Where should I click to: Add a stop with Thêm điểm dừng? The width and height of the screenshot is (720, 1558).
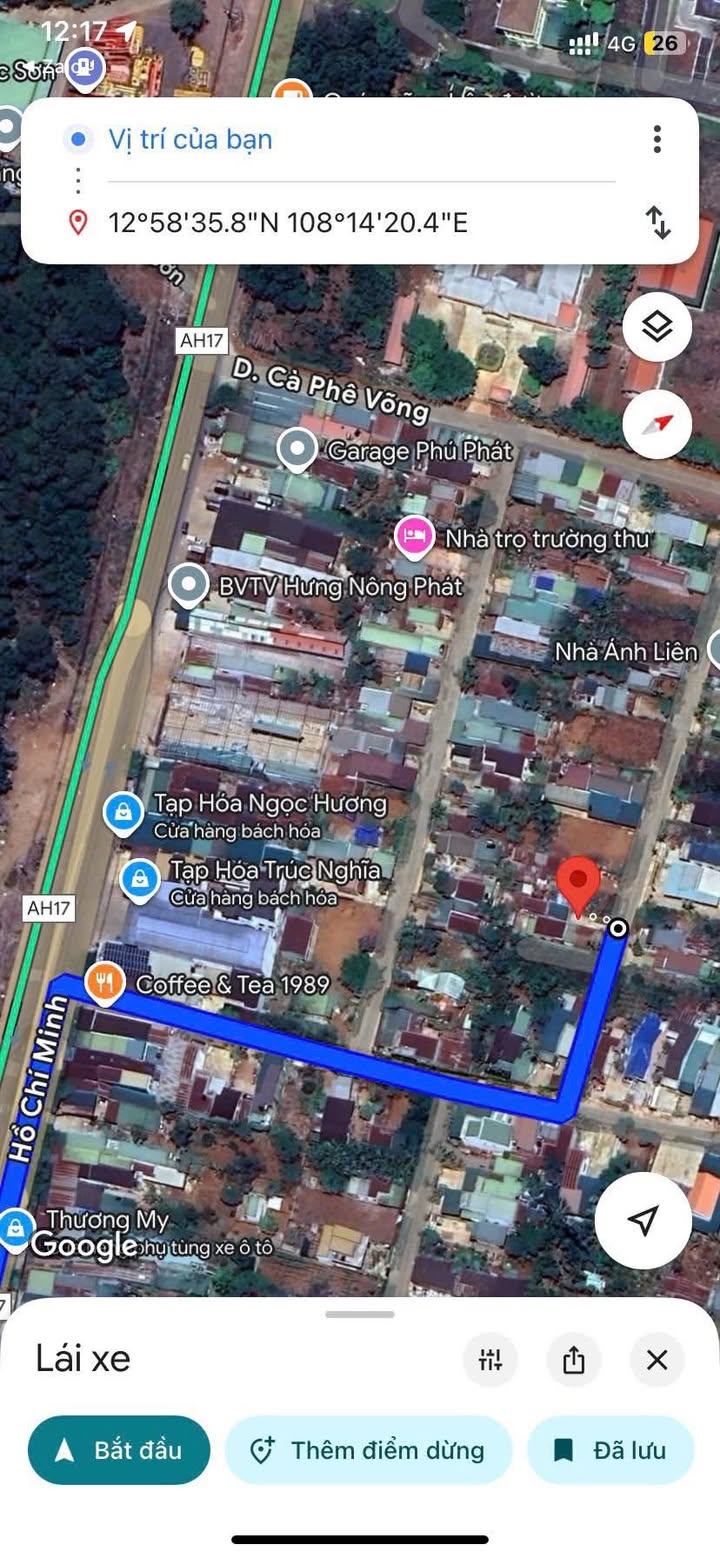[x=368, y=1450]
